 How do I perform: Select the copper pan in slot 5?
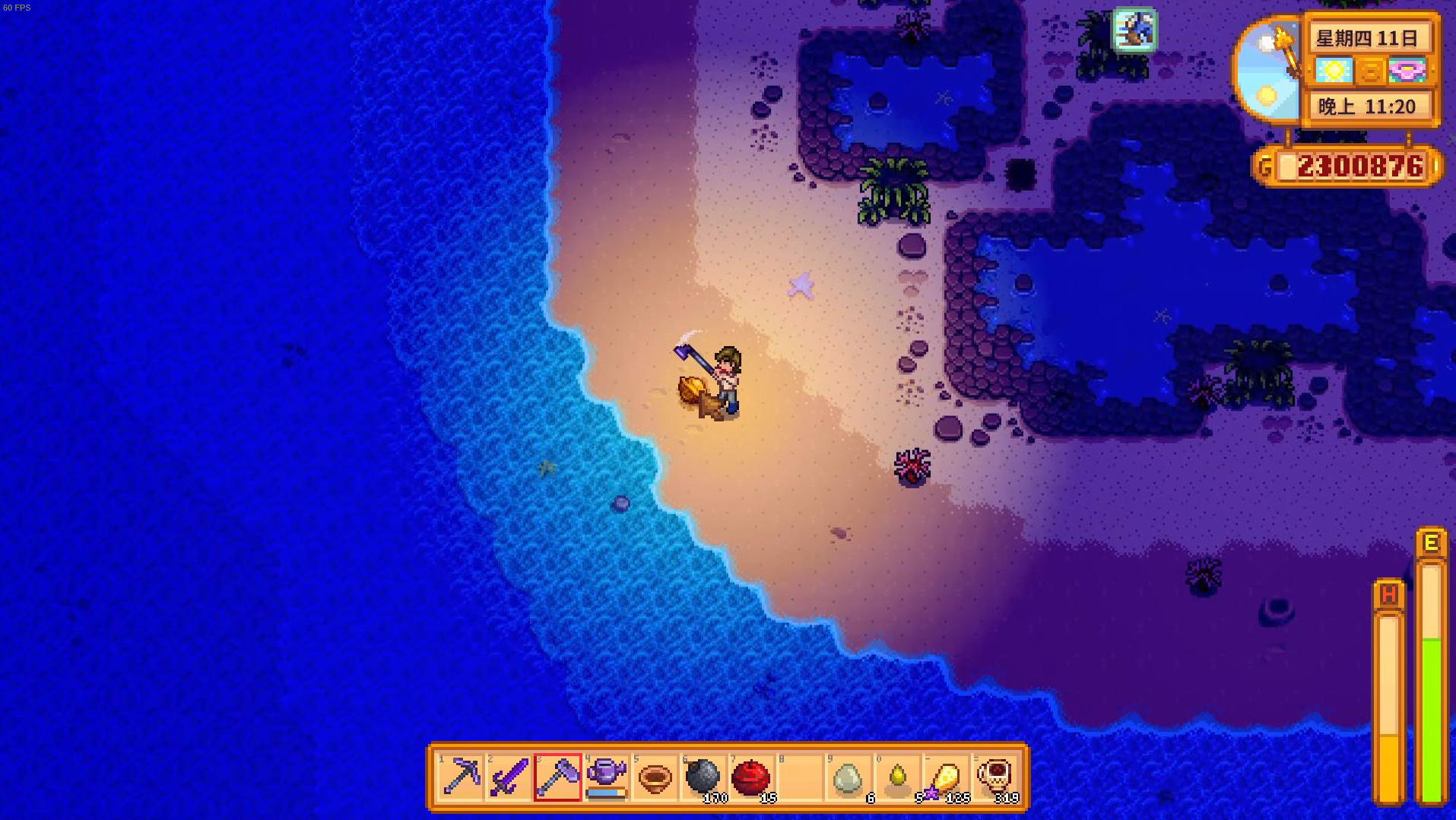pos(655,777)
